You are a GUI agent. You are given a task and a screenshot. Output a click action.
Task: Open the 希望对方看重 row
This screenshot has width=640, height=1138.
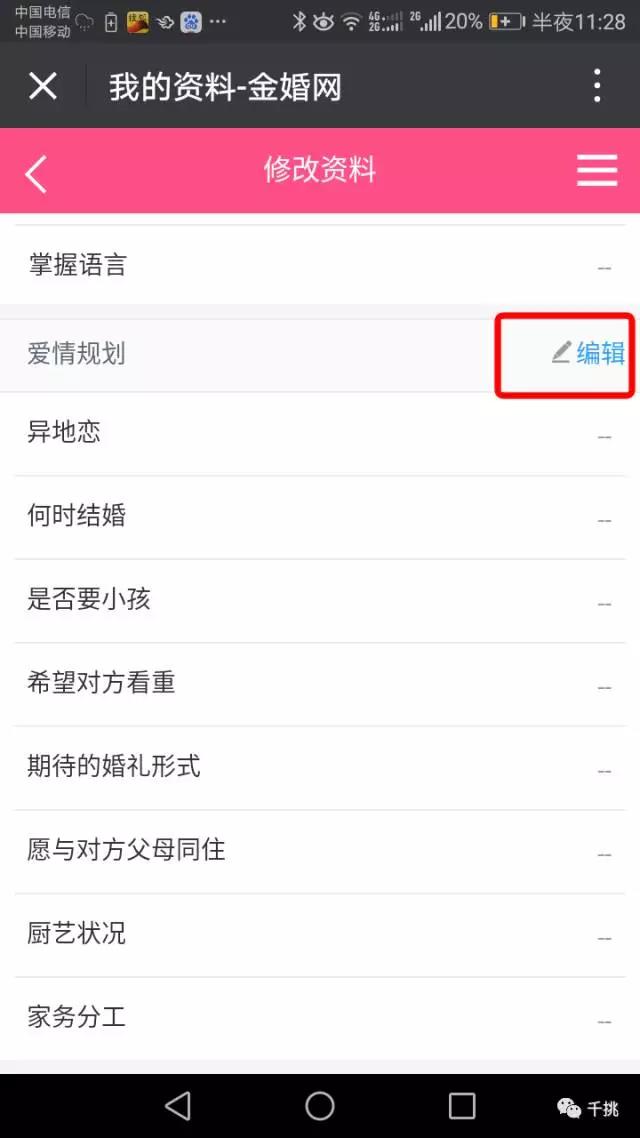[x=320, y=684]
